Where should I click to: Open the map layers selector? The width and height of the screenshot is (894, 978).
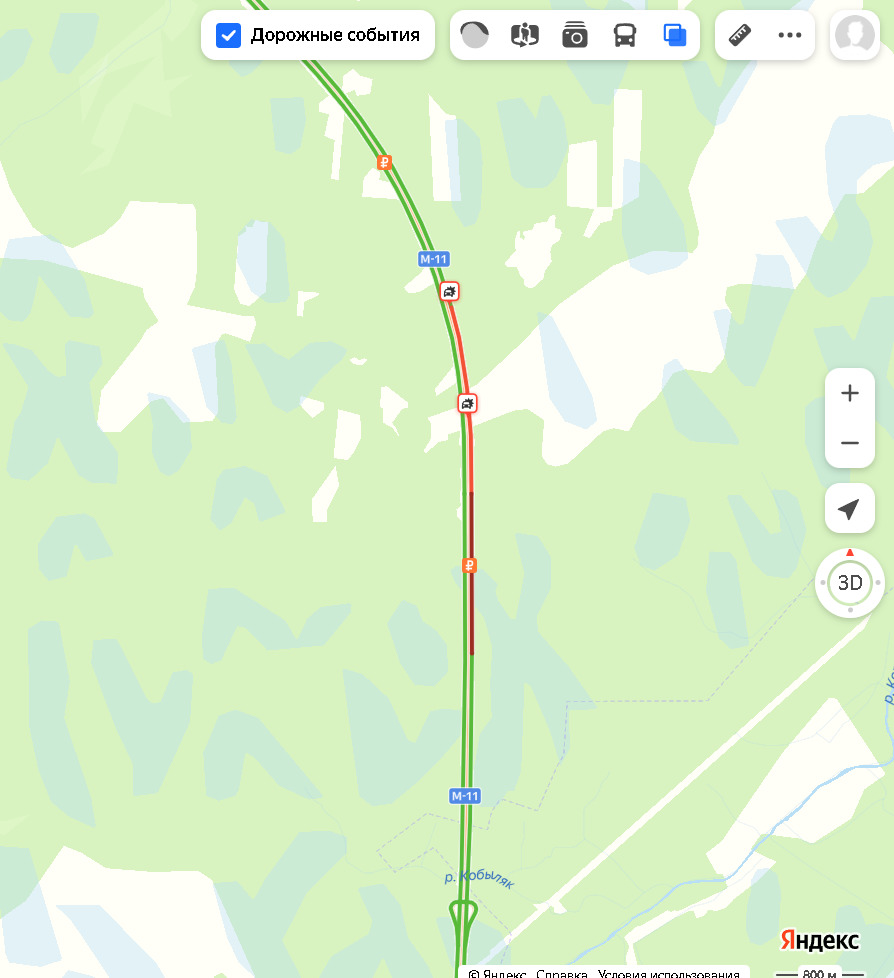[x=675, y=36]
